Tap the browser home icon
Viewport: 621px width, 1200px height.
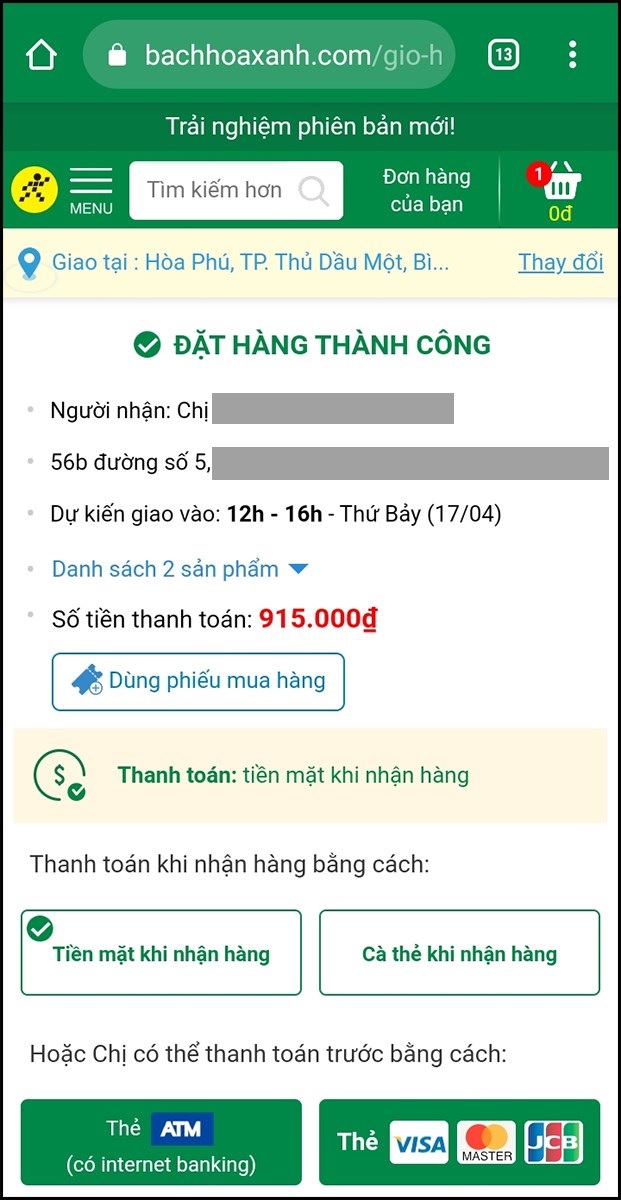coord(42,55)
